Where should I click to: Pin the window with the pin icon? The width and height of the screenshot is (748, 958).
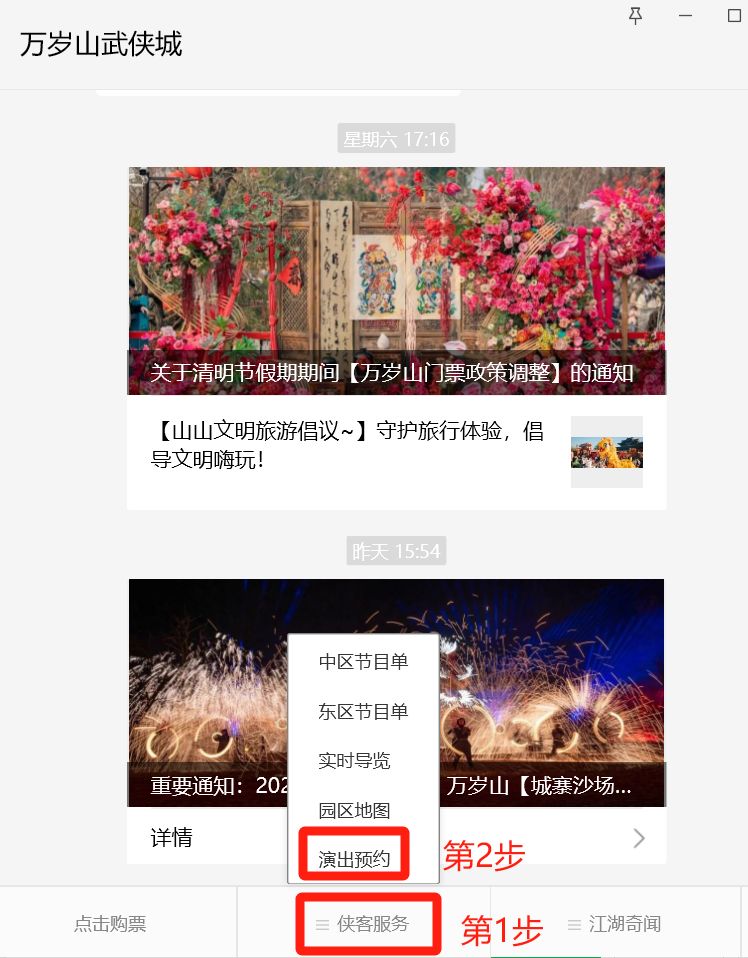[x=636, y=16]
